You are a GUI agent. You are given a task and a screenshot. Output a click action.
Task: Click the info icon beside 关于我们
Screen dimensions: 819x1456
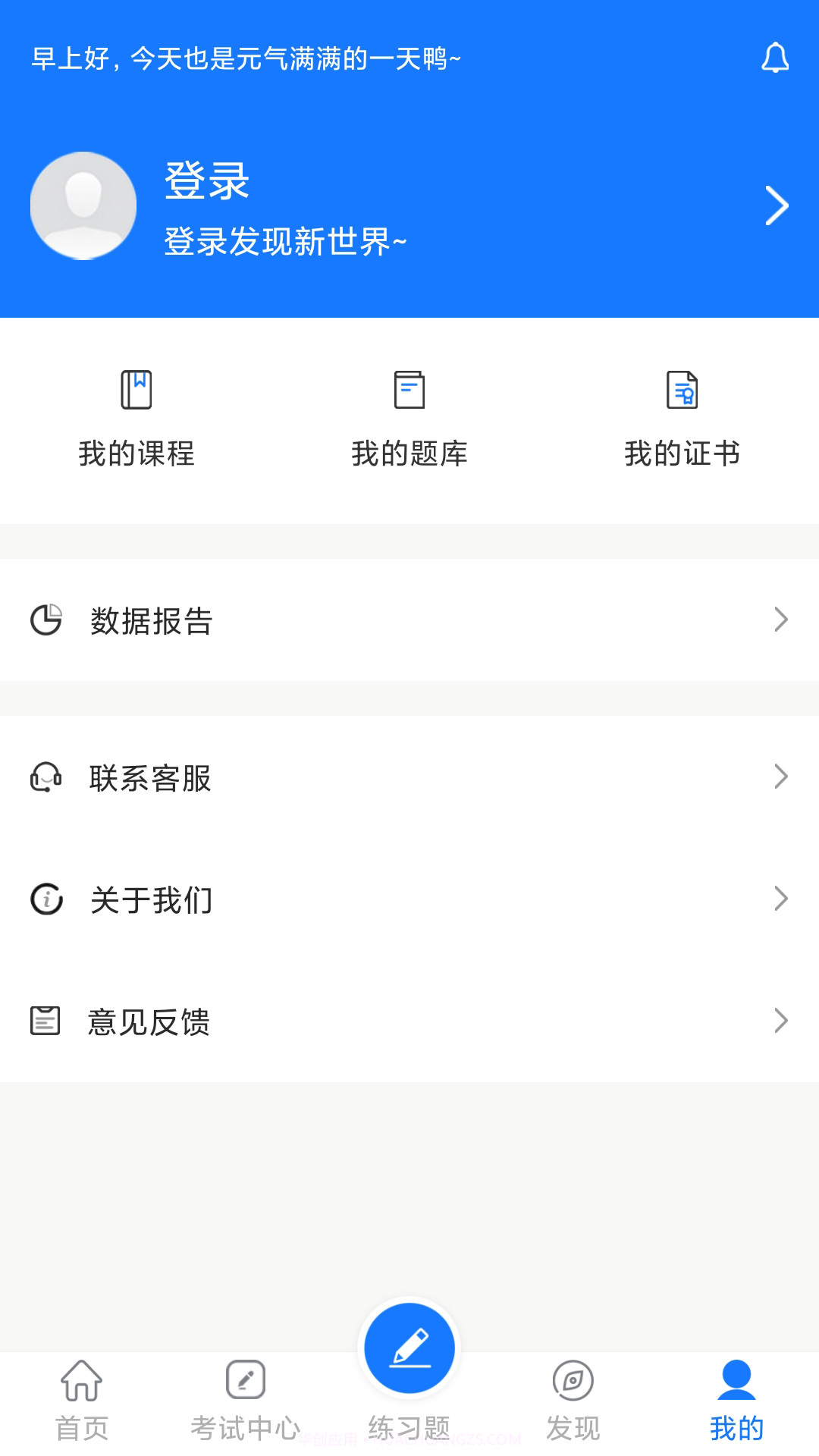pyautogui.click(x=45, y=899)
